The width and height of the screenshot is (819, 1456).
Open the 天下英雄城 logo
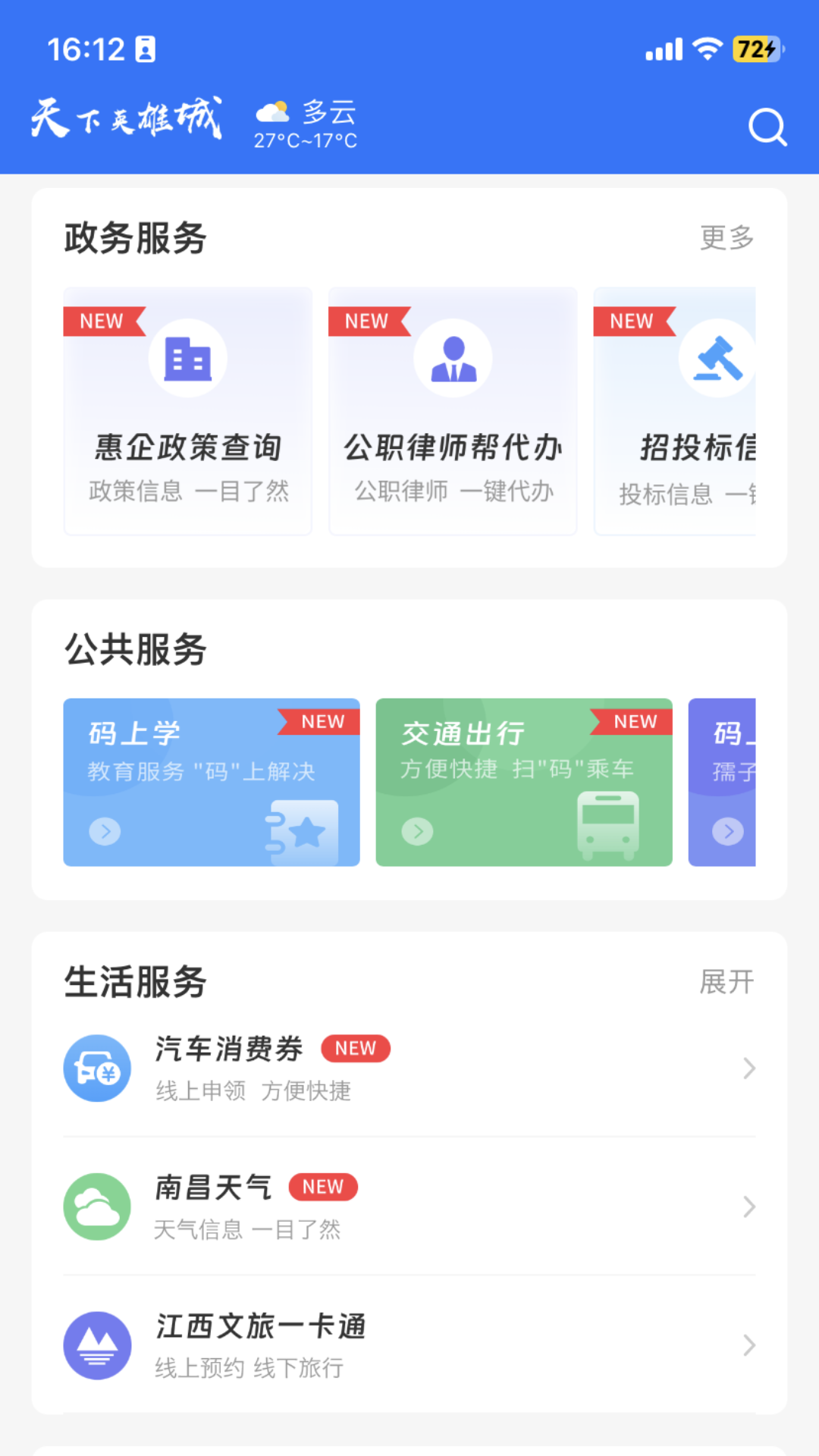pos(127,119)
